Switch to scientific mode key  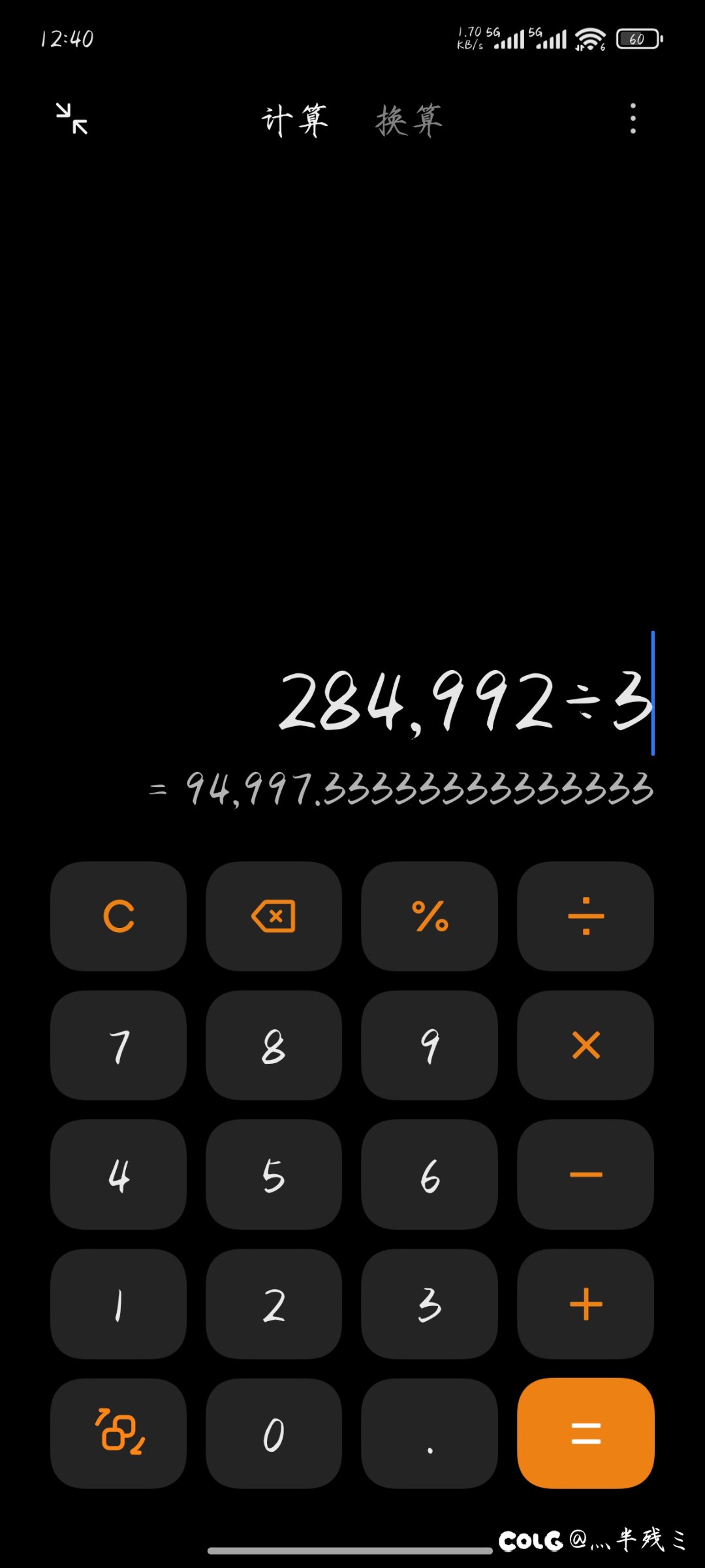tap(118, 1433)
